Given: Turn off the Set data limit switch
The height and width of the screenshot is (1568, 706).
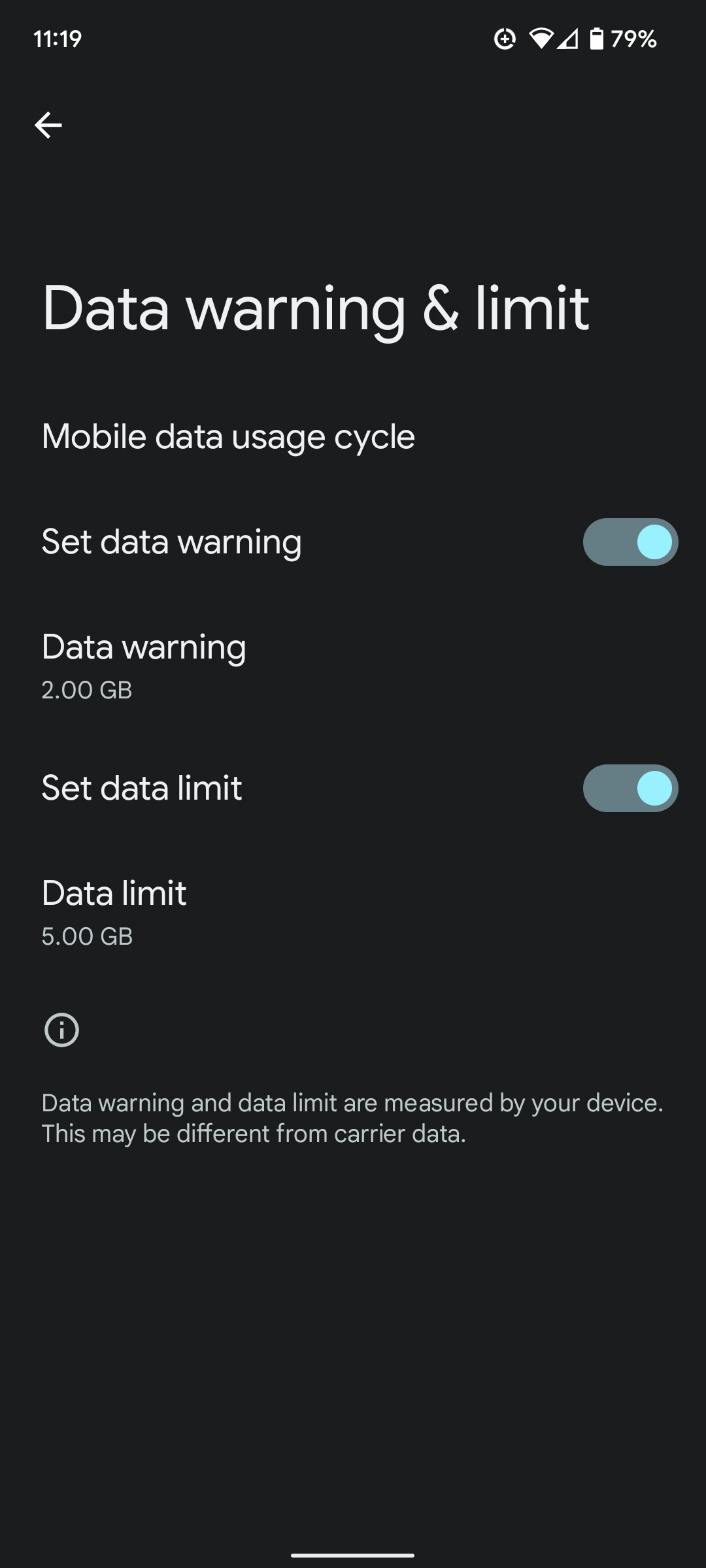Looking at the screenshot, I should 630,788.
